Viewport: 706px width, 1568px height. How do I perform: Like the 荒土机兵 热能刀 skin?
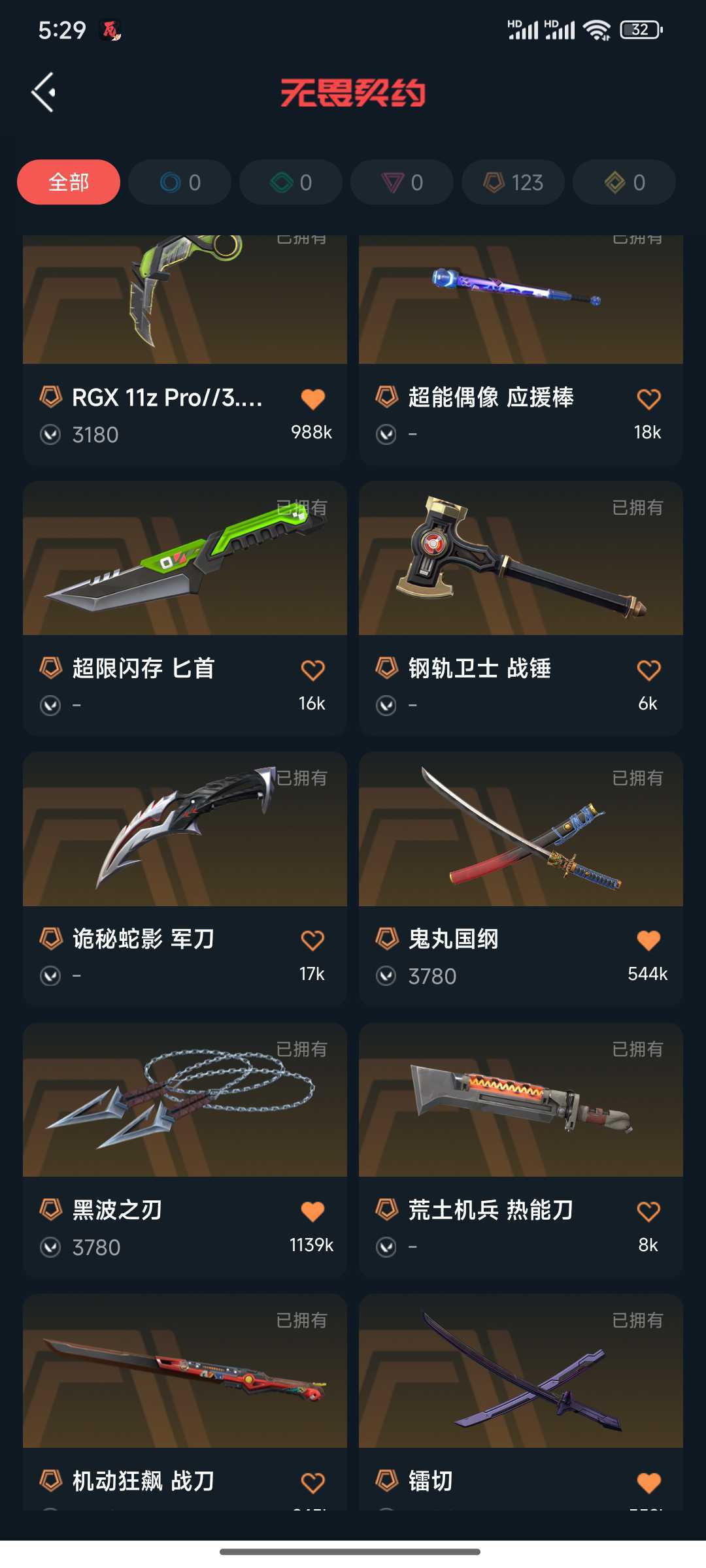(x=648, y=1211)
